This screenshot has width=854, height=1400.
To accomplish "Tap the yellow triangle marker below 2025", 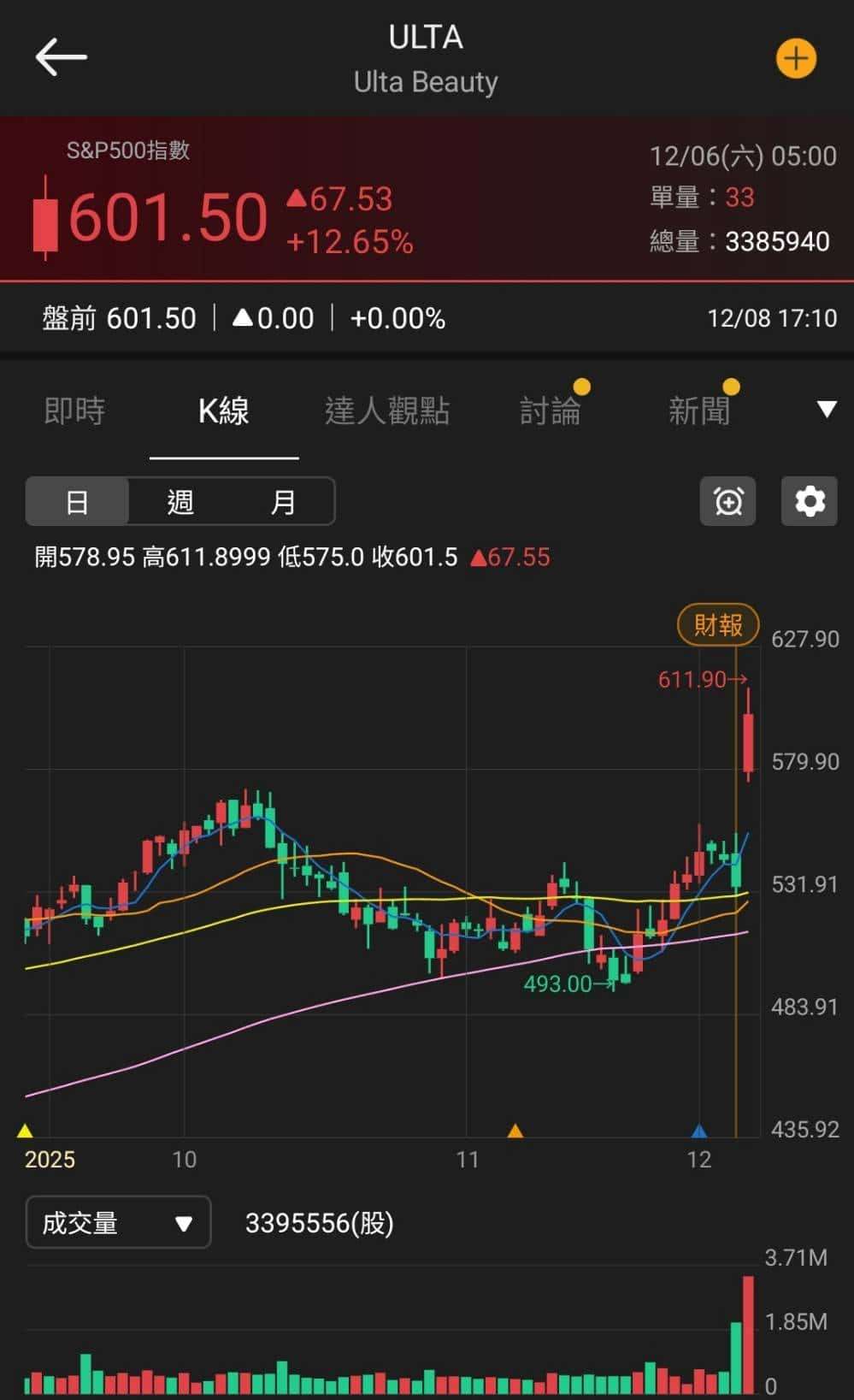I will (26, 1131).
